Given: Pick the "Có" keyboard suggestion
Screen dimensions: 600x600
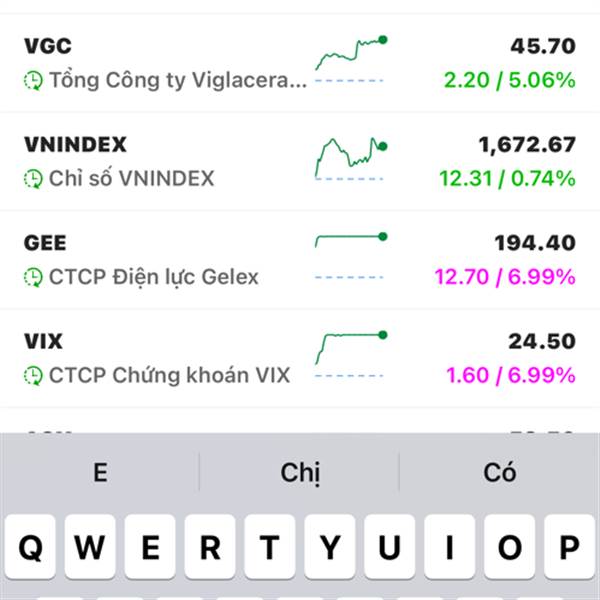Looking at the screenshot, I should [499, 472].
